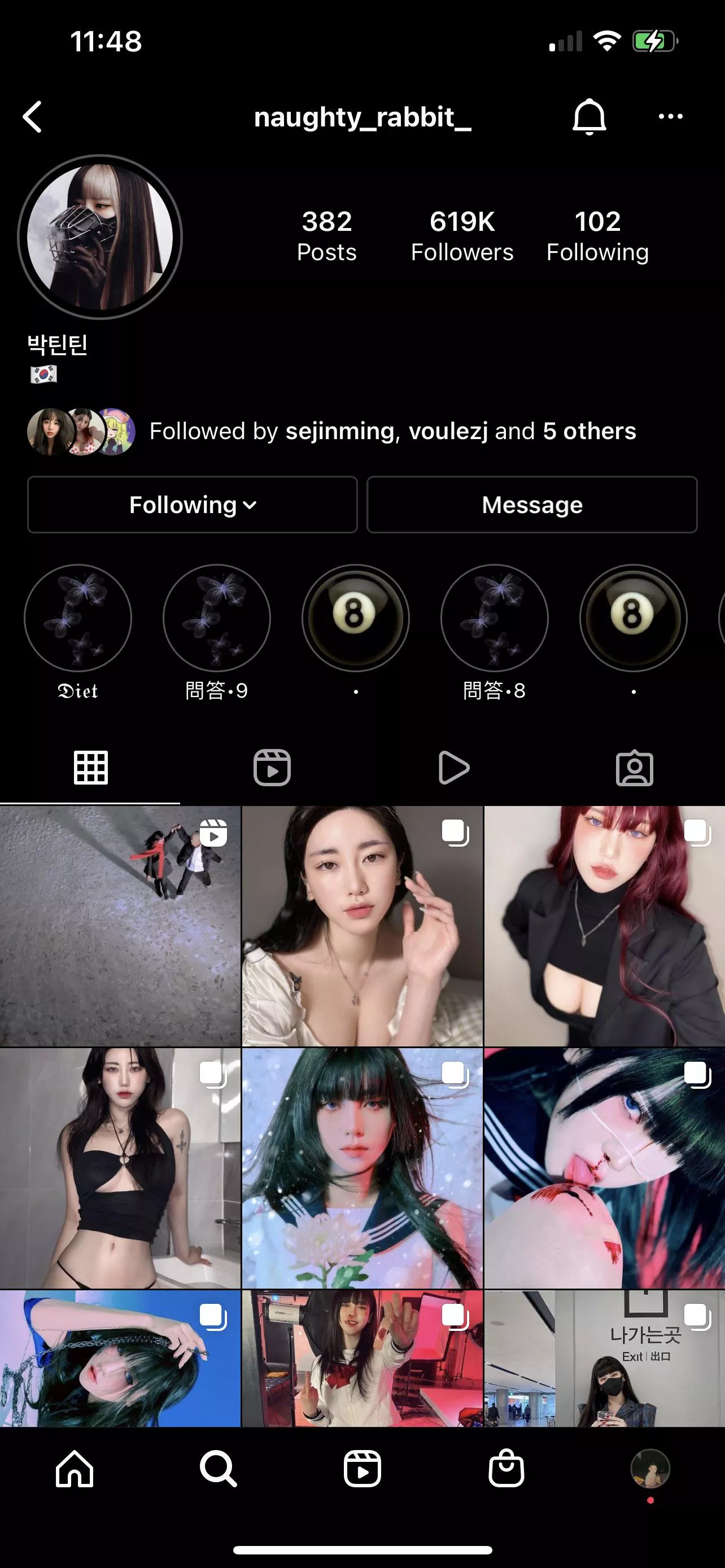Switch to the profile Reels tab

pyautogui.click(x=272, y=768)
